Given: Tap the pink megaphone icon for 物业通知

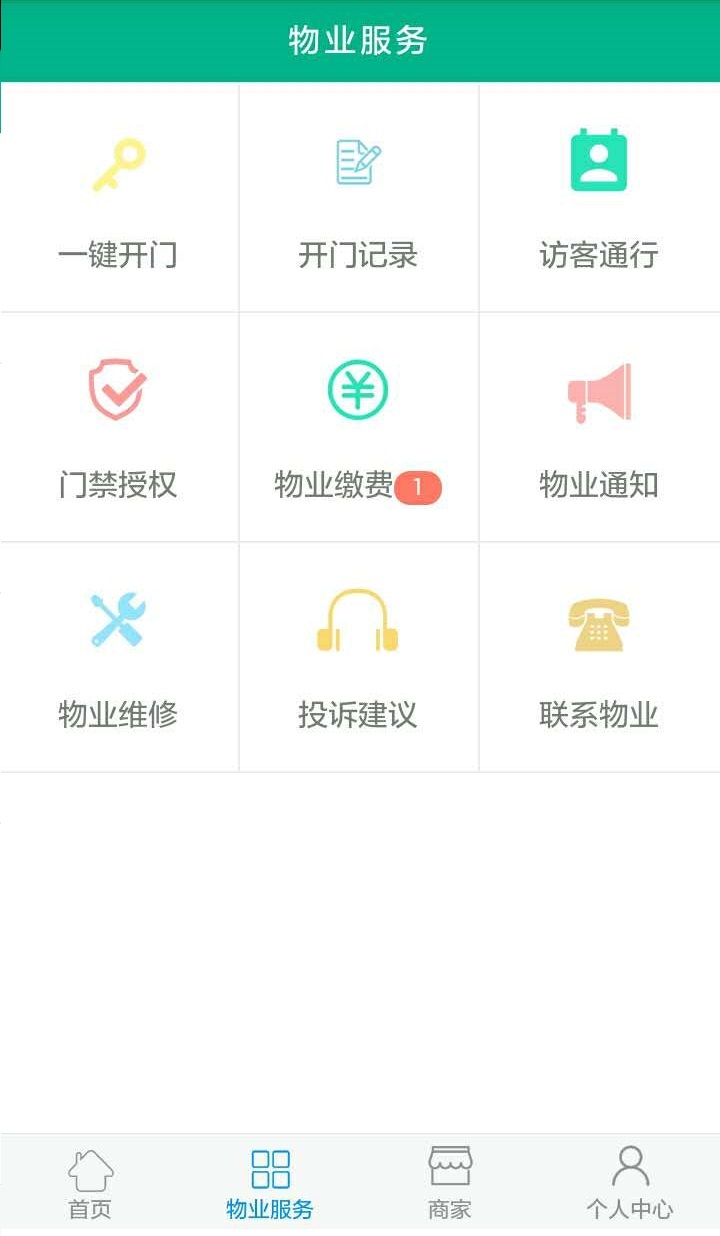Looking at the screenshot, I should [599, 390].
